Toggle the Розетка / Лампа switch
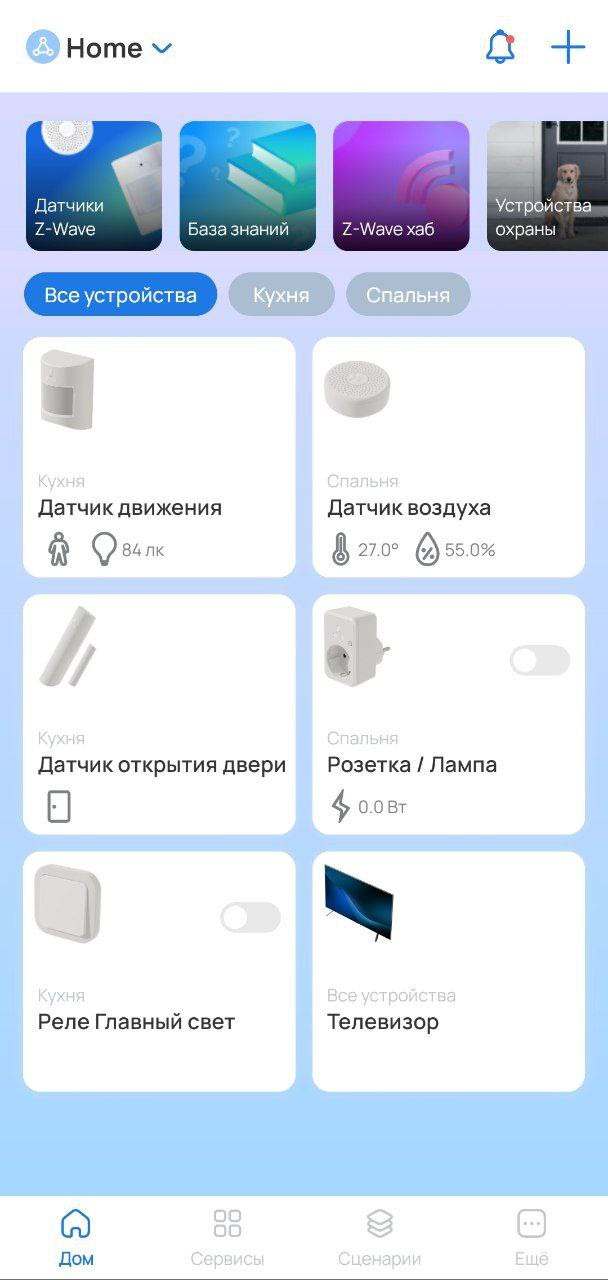This screenshot has height=1280, width=608. click(x=539, y=660)
